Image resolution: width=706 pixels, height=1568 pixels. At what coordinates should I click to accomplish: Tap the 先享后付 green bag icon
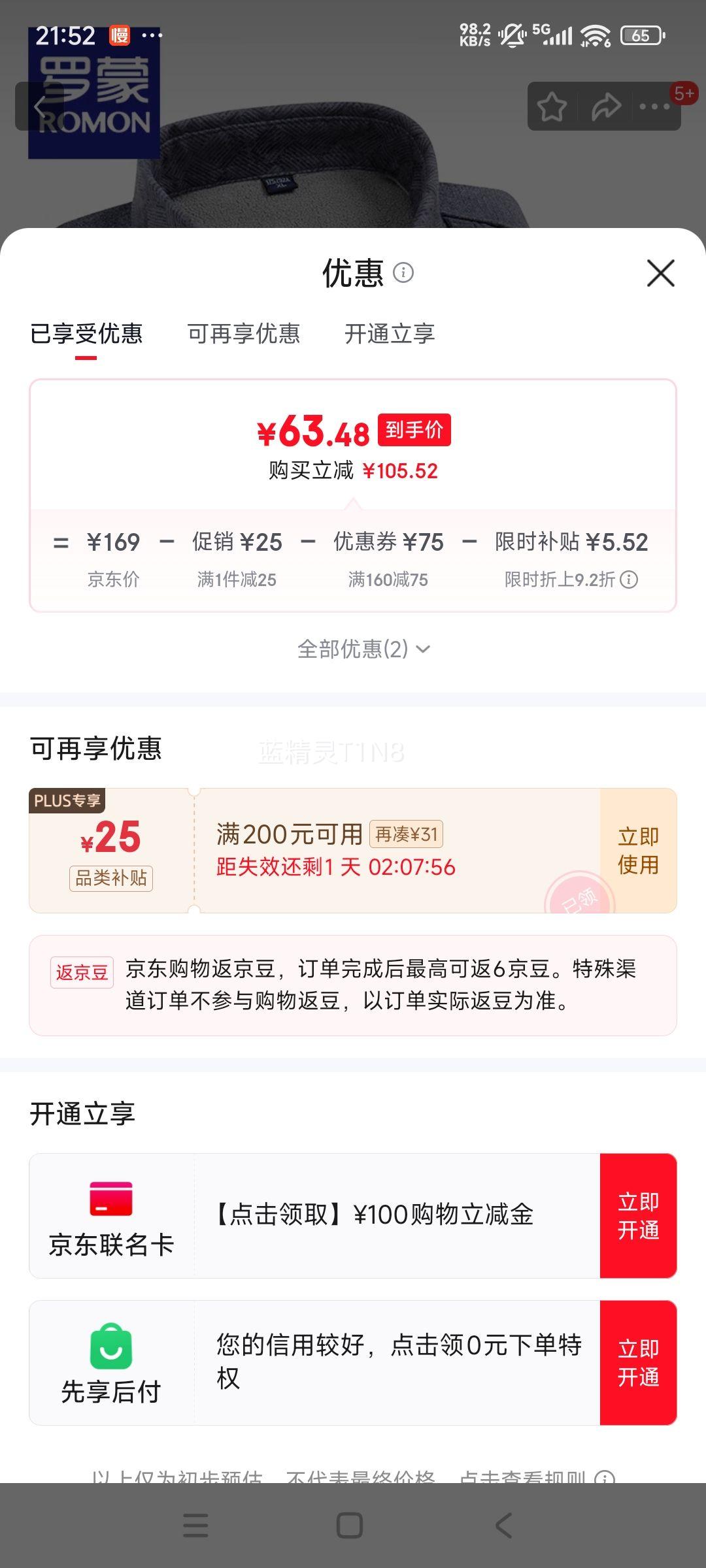coord(111,1346)
